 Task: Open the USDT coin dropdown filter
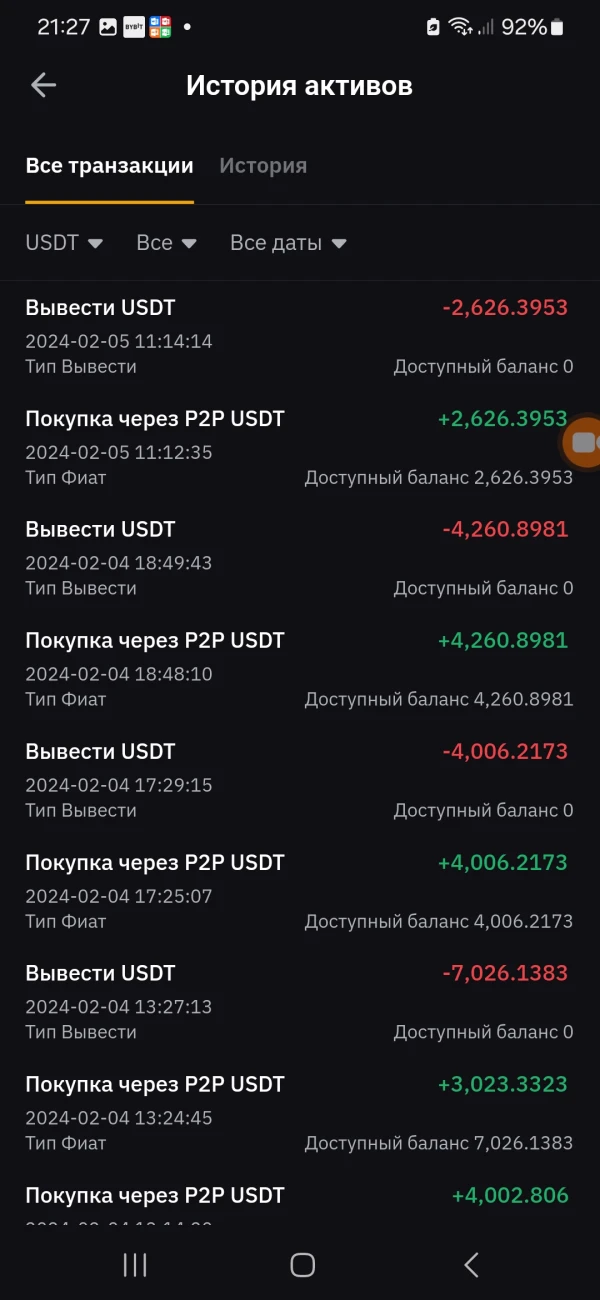tap(64, 243)
